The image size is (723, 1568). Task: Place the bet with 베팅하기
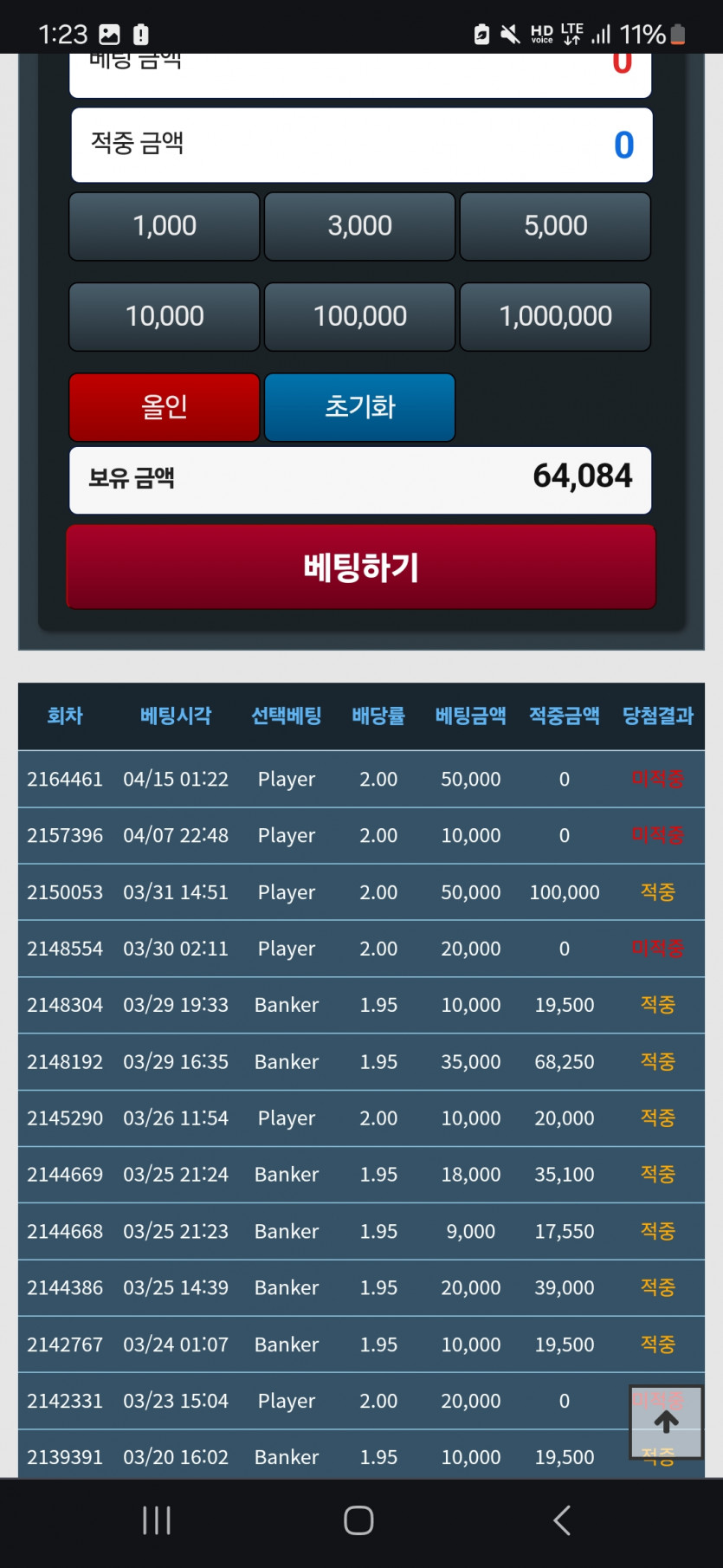click(x=361, y=567)
